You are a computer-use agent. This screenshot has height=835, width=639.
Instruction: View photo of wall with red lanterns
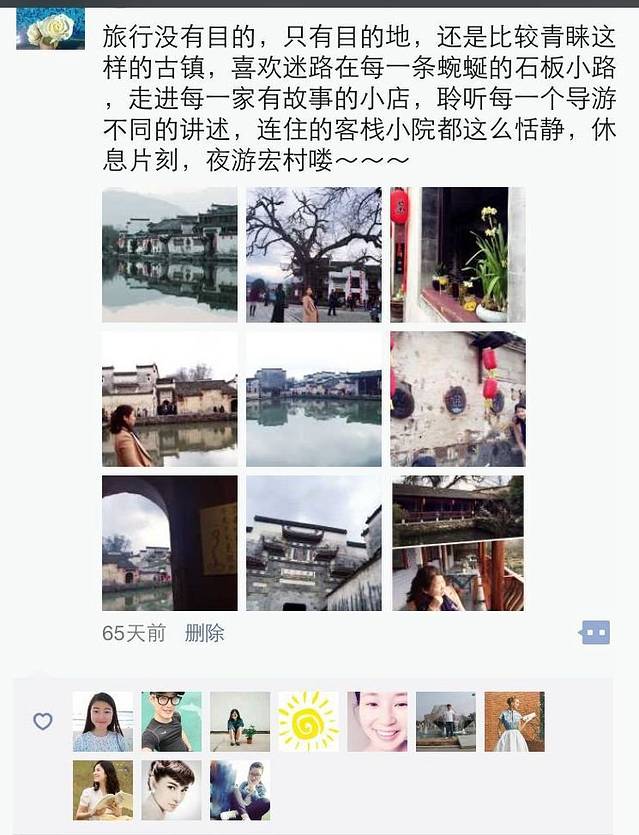(457, 399)
